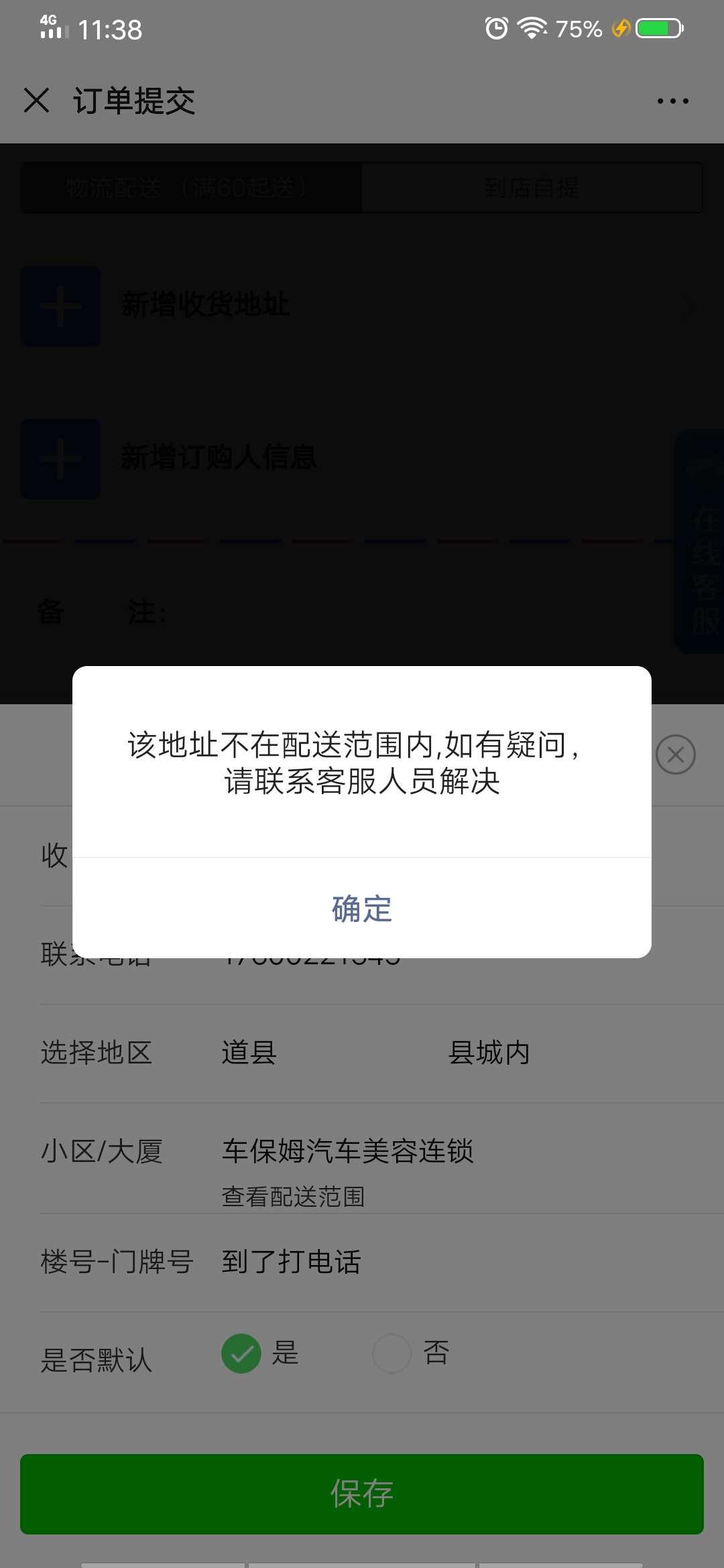Open 查看配送范围 delivery range link
The height and width of the screenshot is (1568, 724).
coord(293,1196)
